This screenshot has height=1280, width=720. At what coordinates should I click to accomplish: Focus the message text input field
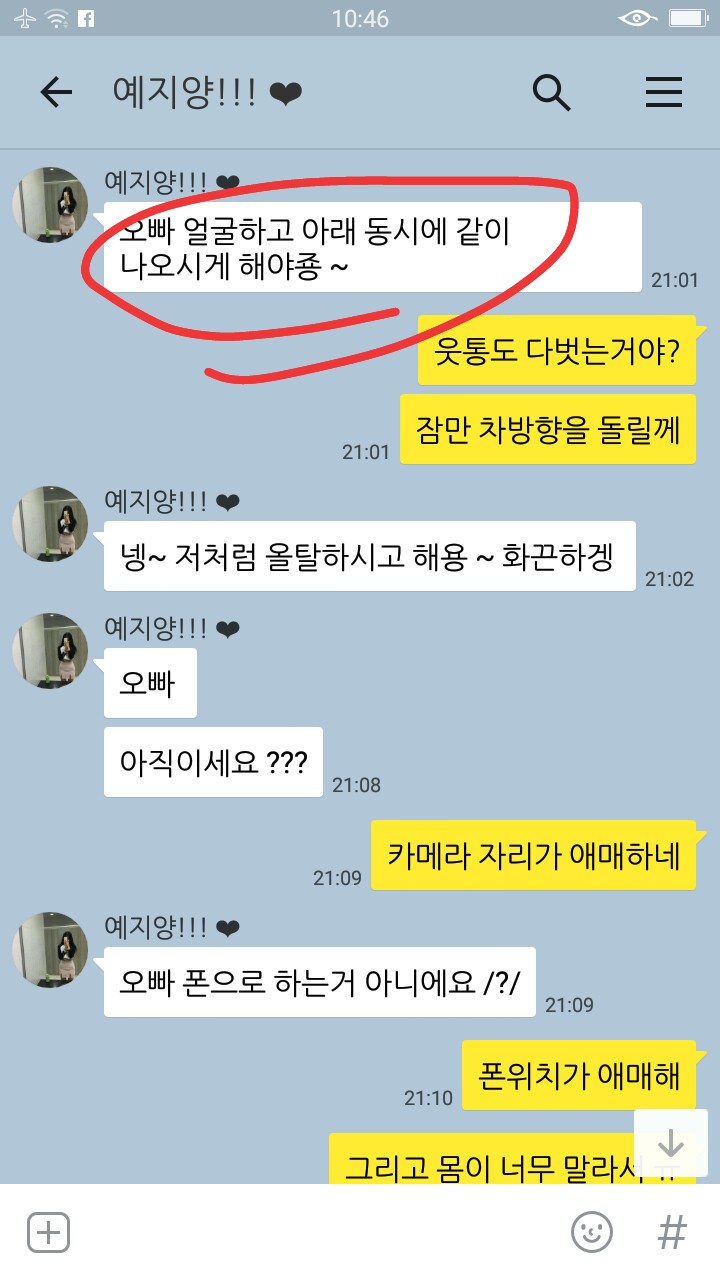pyautogui.click(x=320, y=1232)
